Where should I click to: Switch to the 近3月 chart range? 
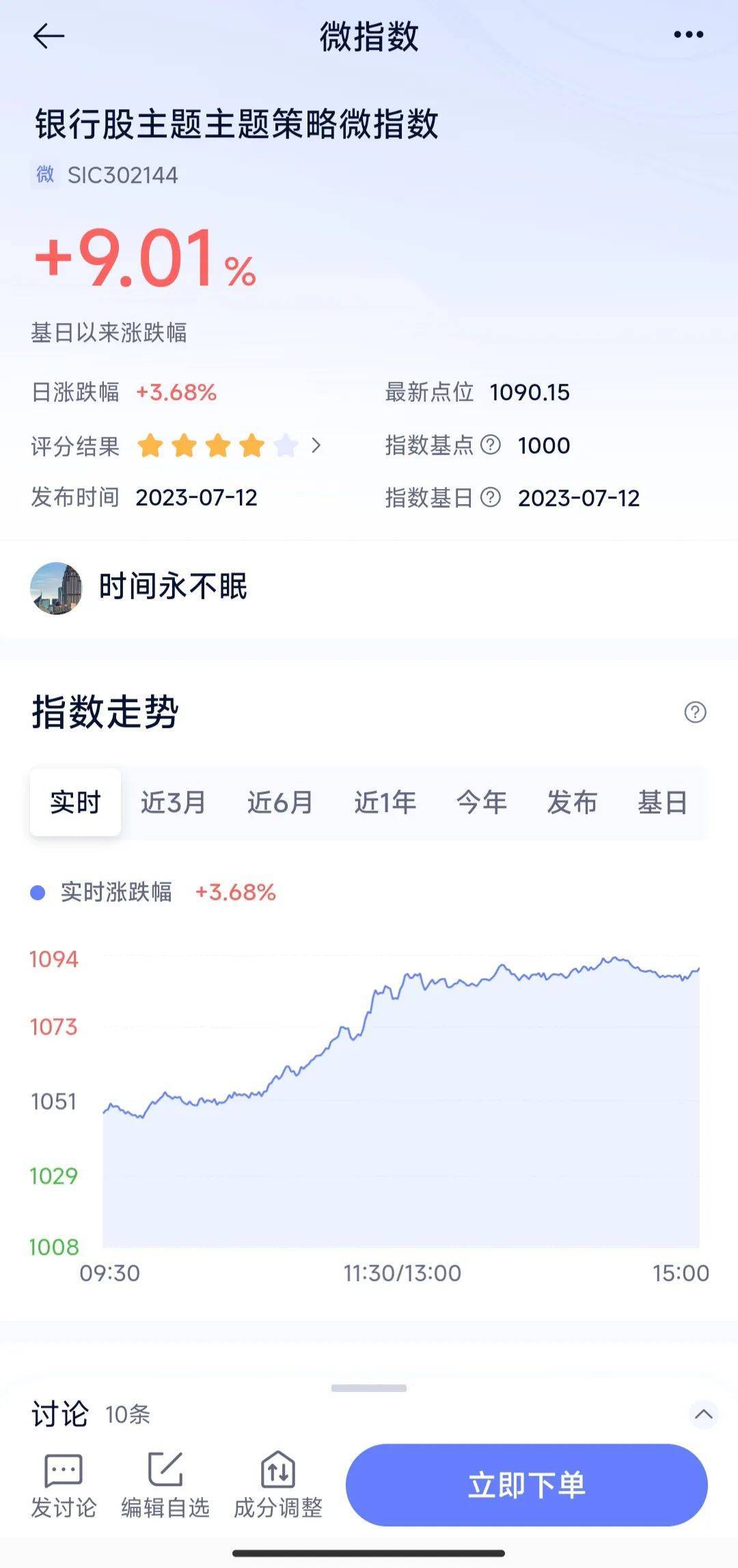coord(173,802)
